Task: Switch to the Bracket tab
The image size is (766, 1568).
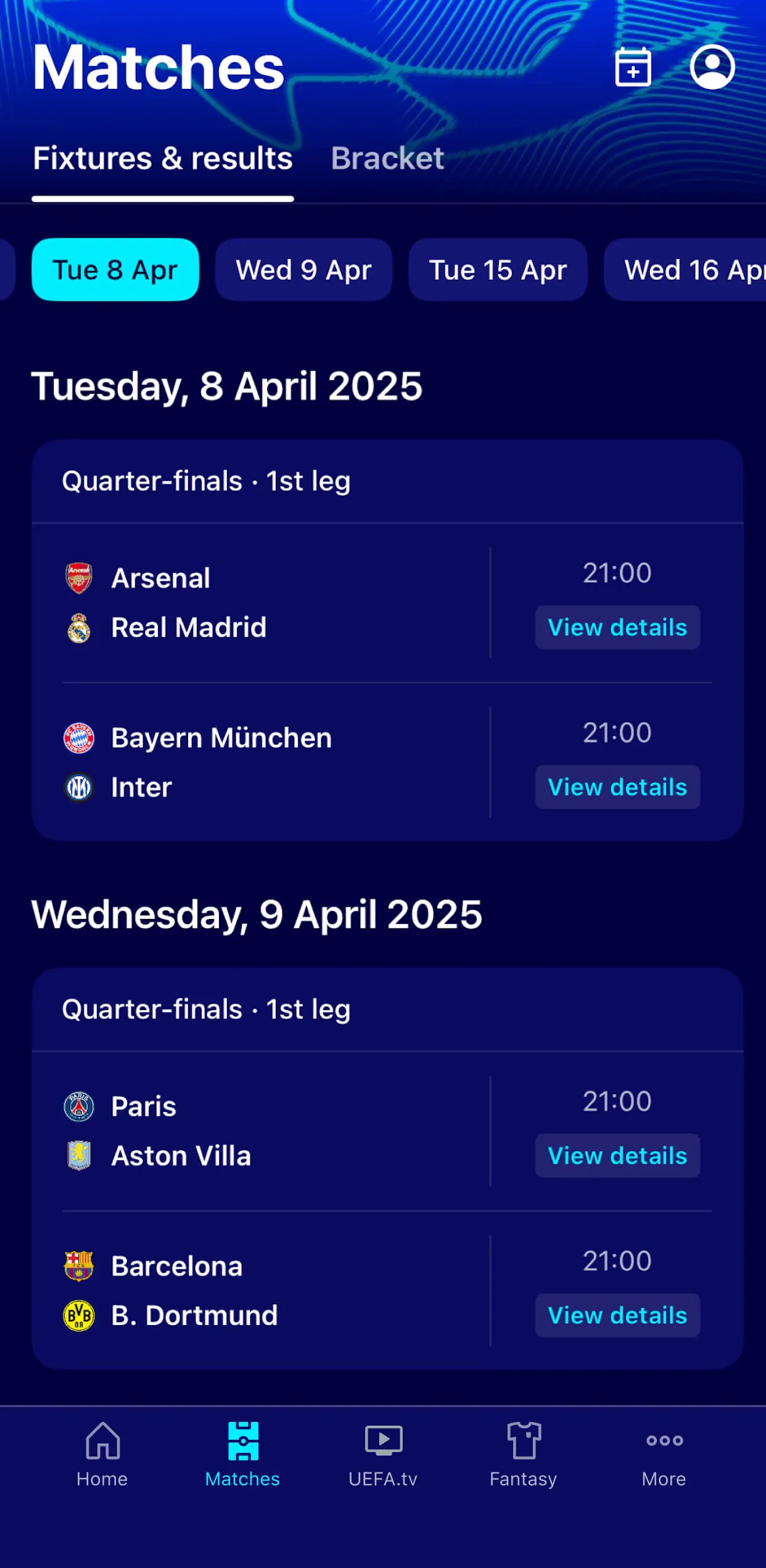Action: coord(387,158)
